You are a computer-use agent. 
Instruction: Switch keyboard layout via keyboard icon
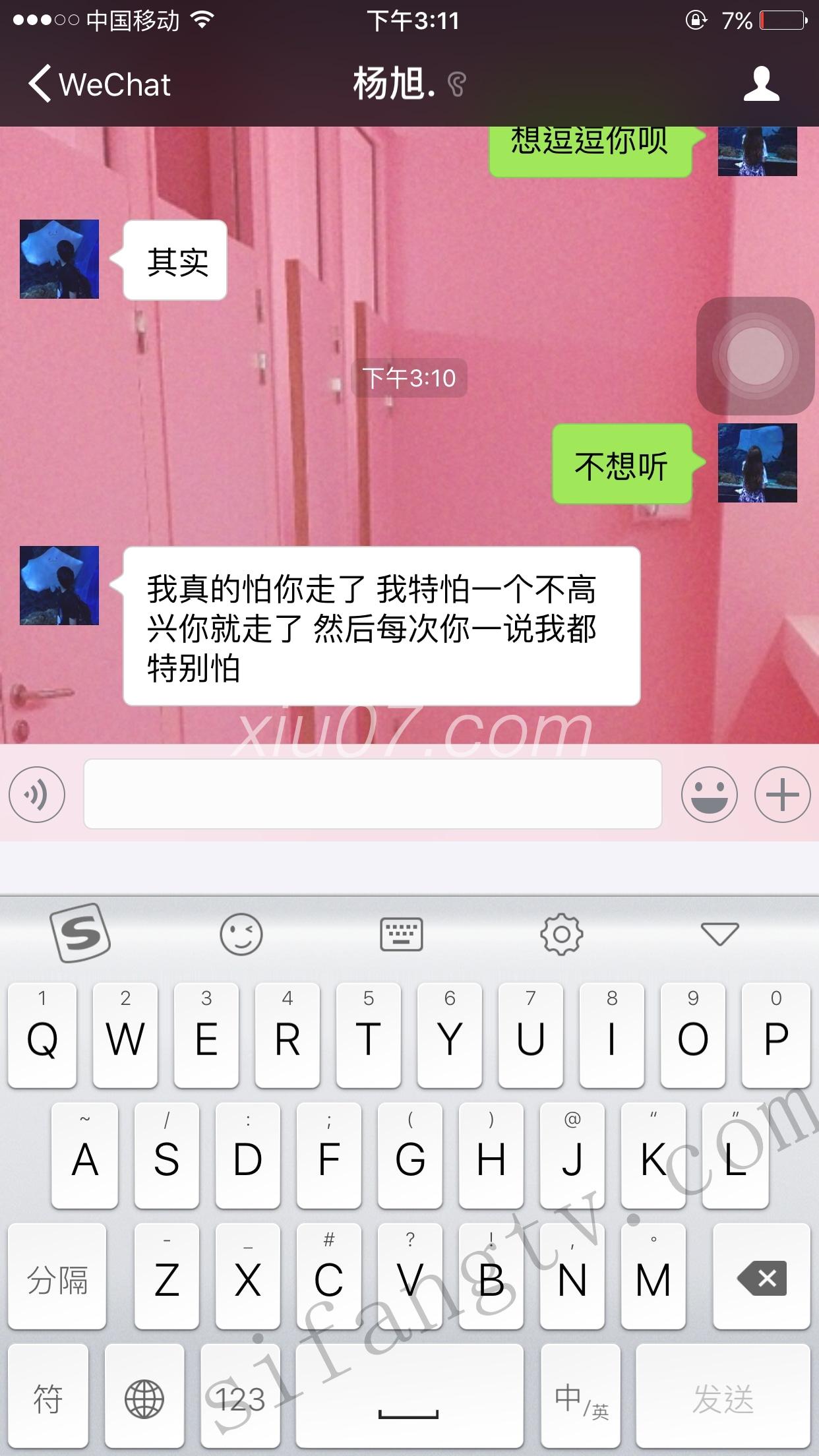click(401, 934)
